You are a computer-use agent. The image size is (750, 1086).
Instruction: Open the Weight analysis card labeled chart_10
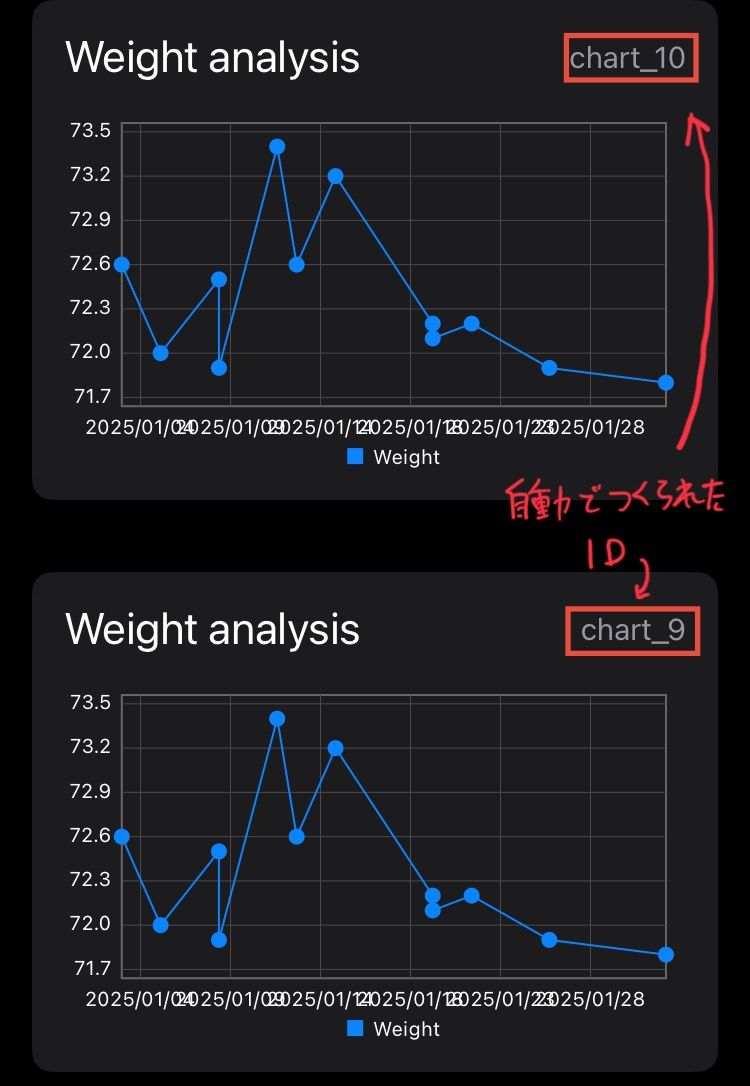[x=212, y=58]
